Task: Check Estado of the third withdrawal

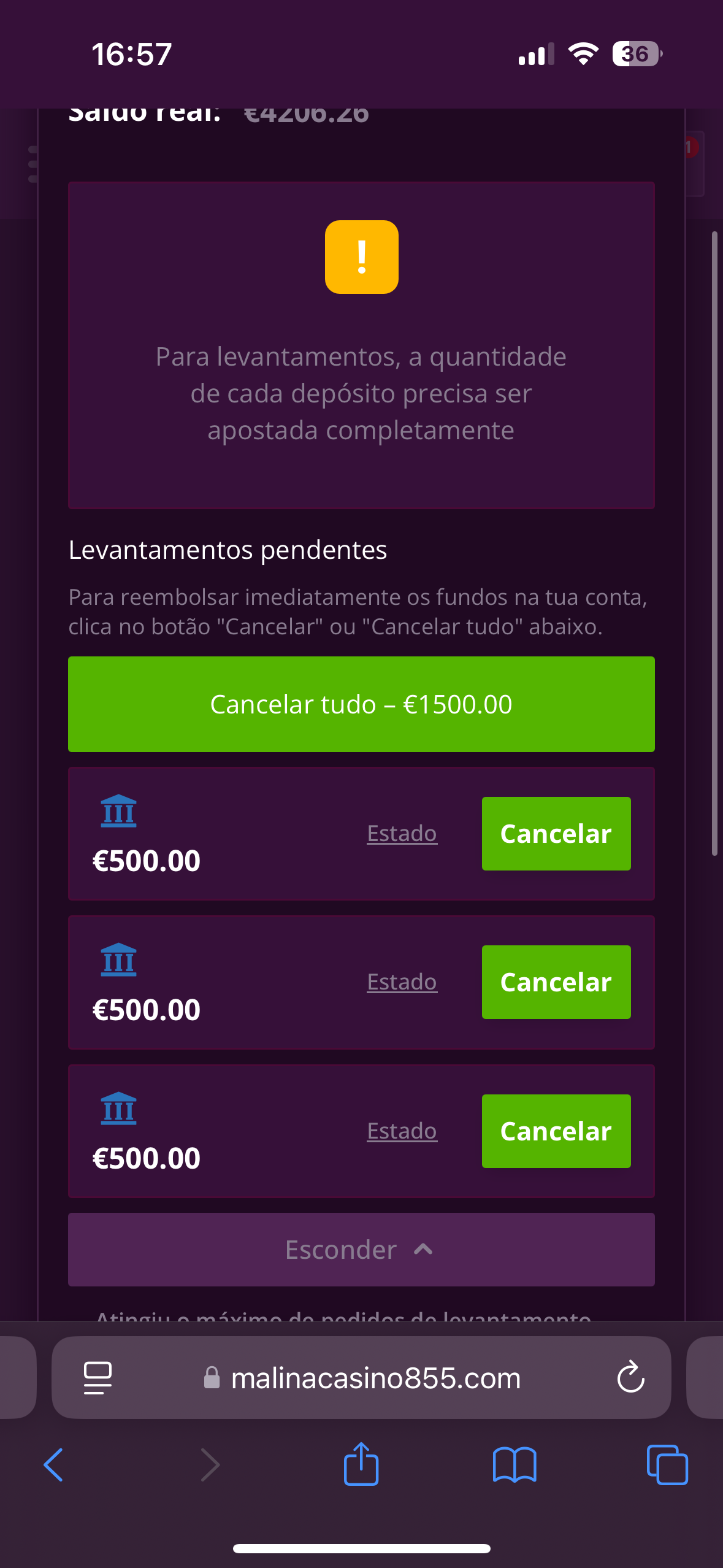Action: tap(402, 1131)
